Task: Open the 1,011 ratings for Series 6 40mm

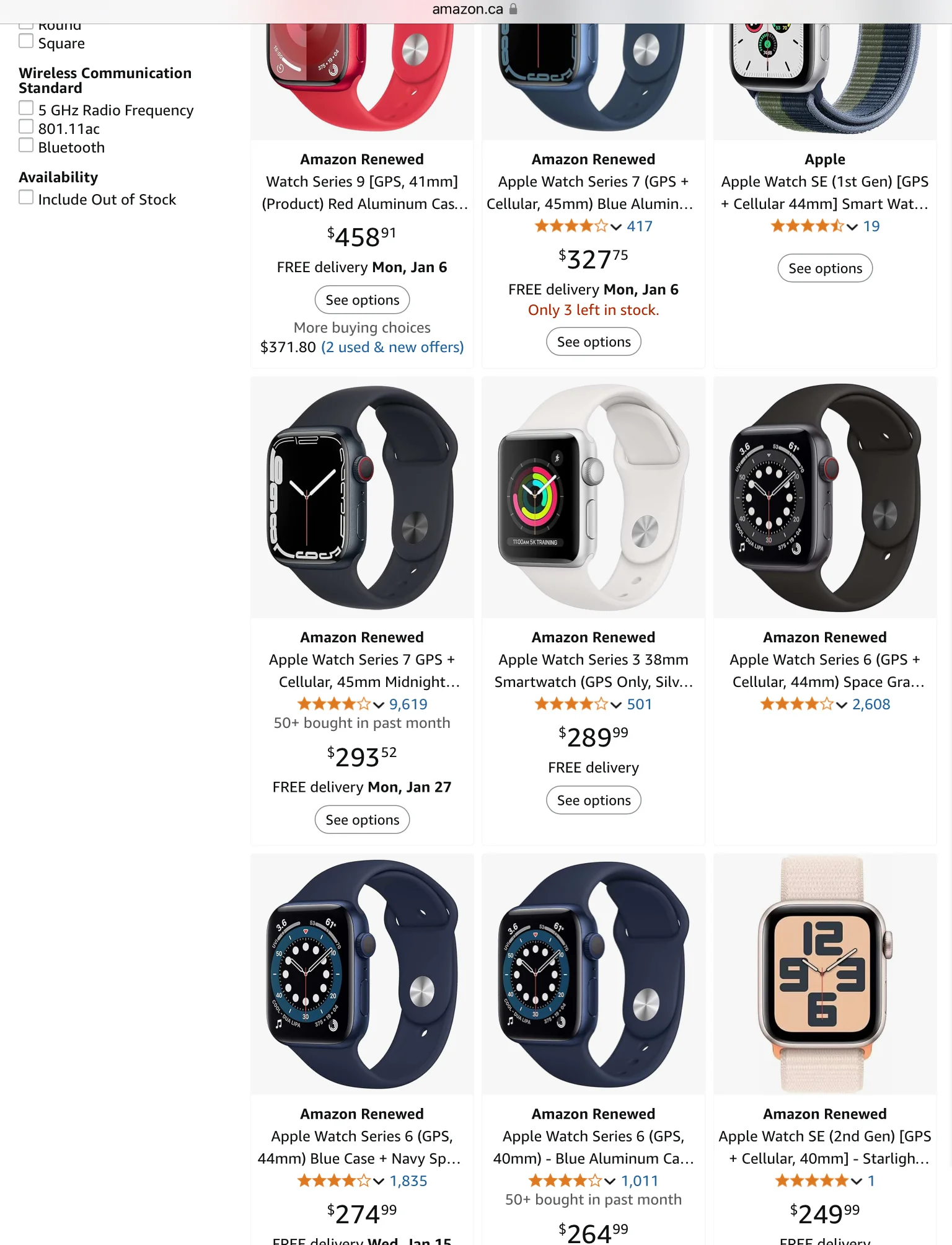Action: click(x=639, y=1181)
